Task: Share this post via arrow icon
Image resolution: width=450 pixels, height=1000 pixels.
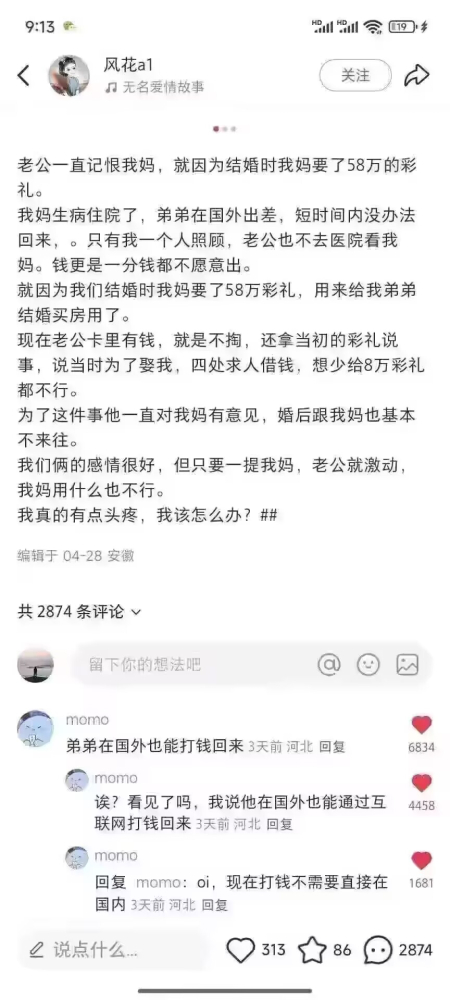Action: pos(416,75)
